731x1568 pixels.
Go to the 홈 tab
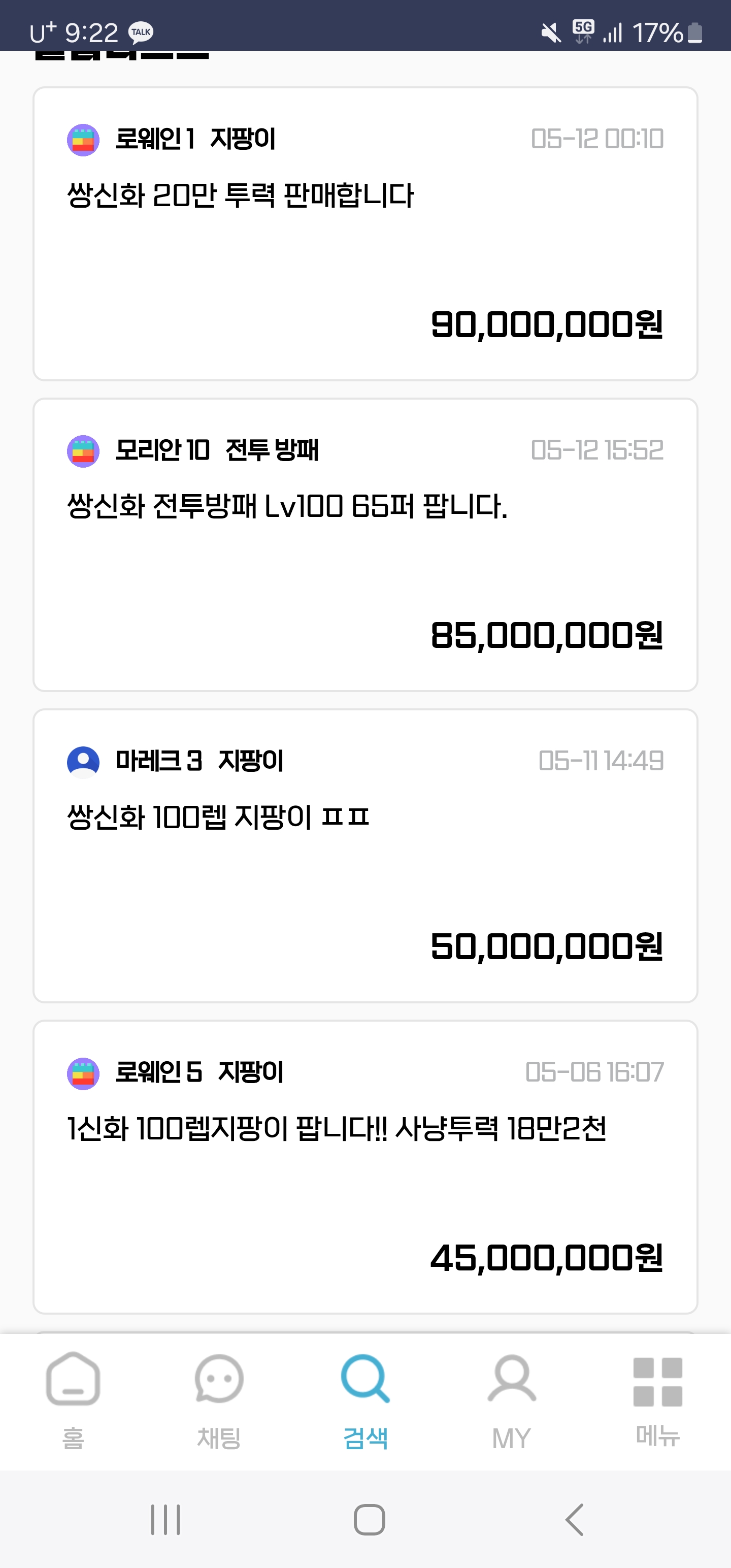tap(73, 1402)
